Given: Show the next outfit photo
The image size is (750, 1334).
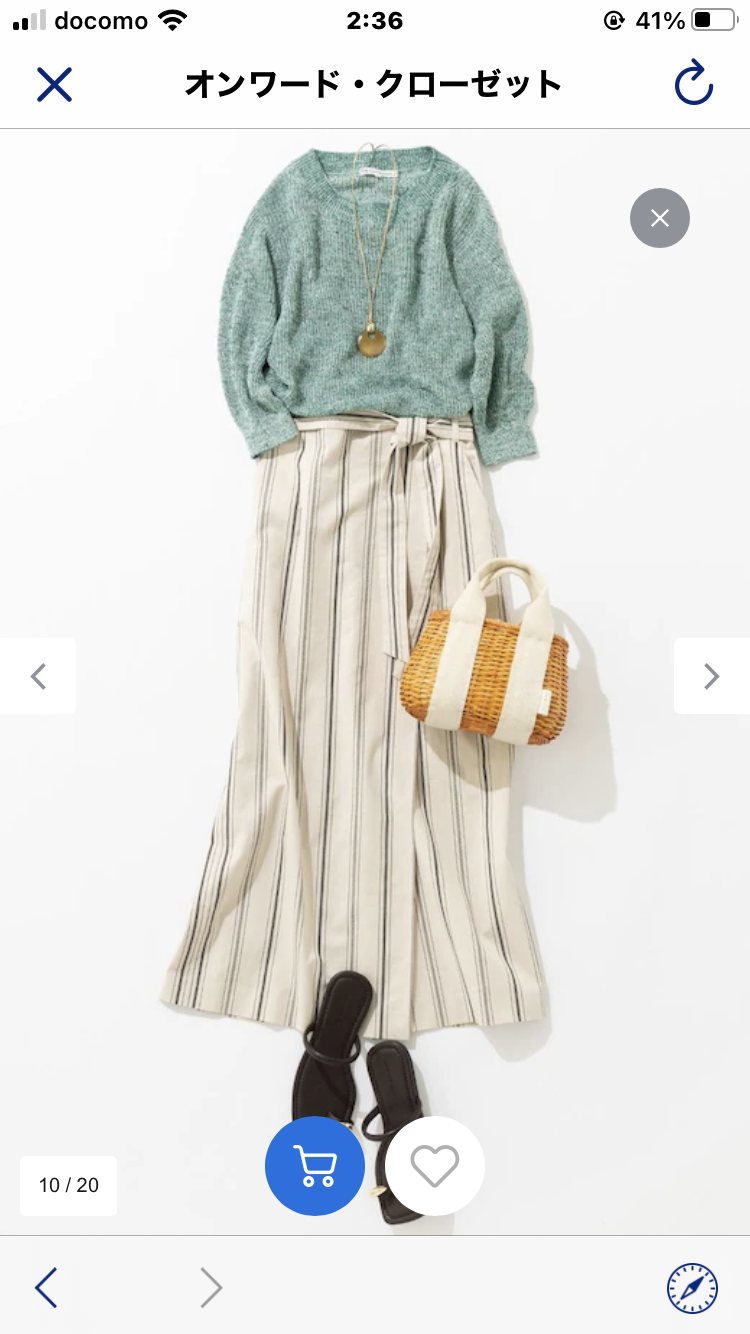Looking at the screenshot, I should (711, 676).
